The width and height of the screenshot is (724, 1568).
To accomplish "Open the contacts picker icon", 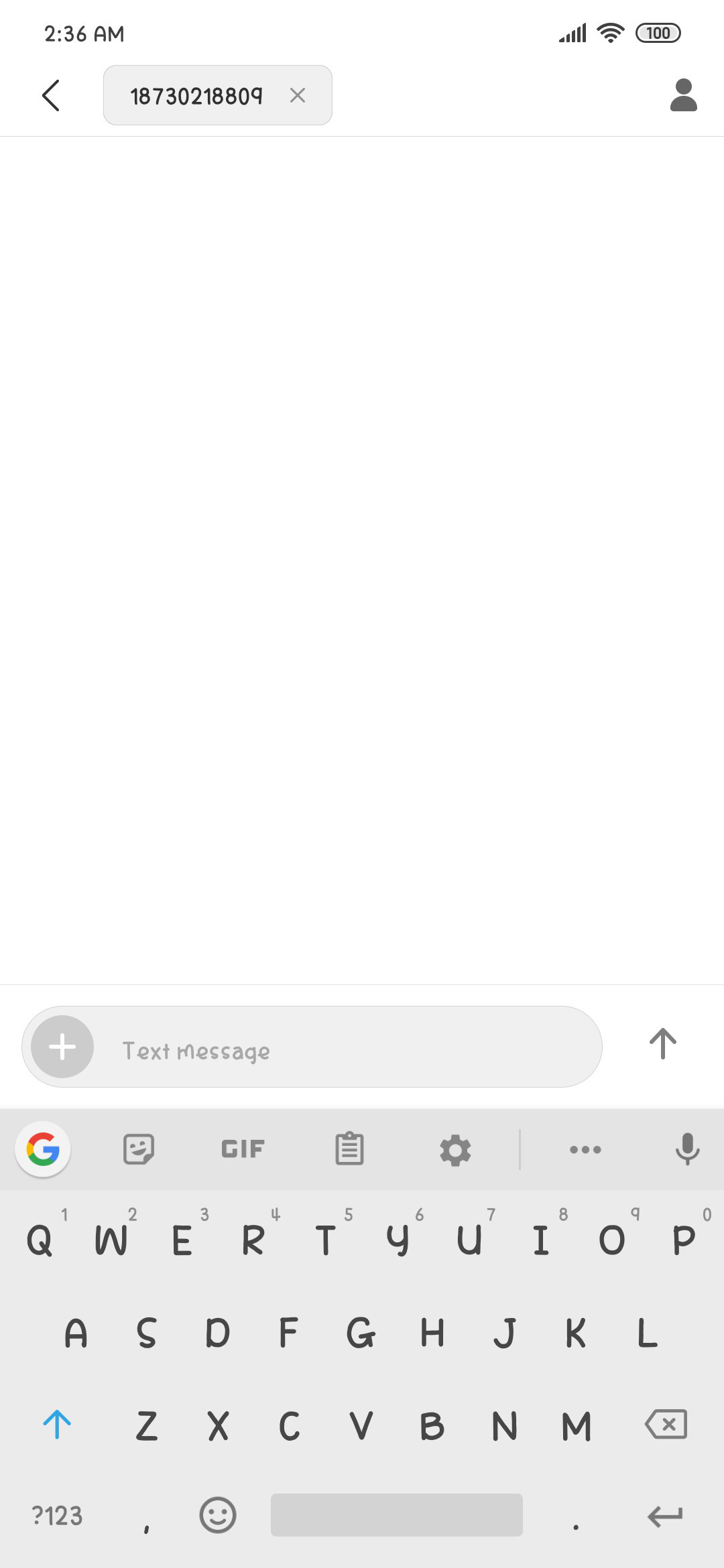I will pos(684,95).
